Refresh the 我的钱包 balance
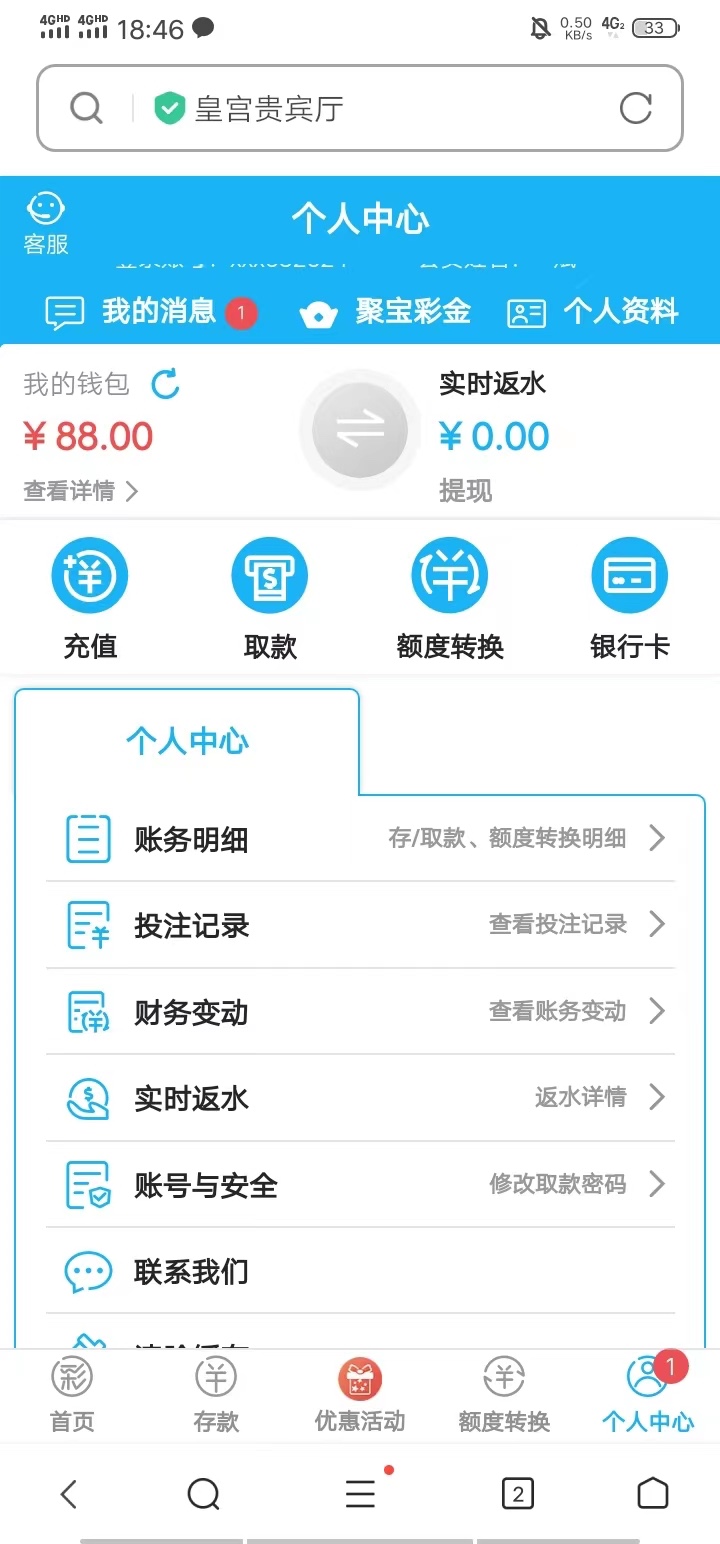 click(165, 383)
